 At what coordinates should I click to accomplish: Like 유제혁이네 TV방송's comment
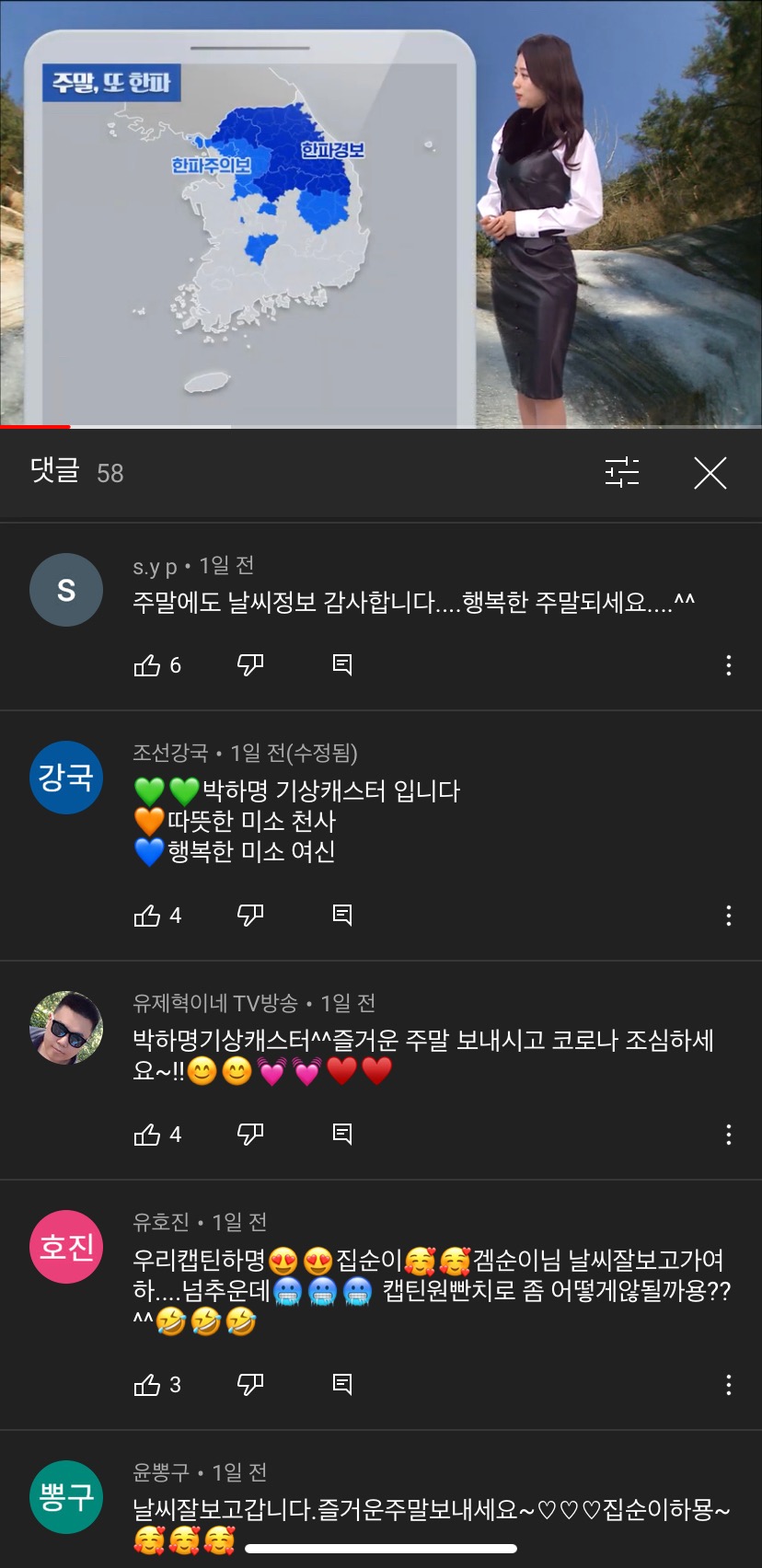147,1135
